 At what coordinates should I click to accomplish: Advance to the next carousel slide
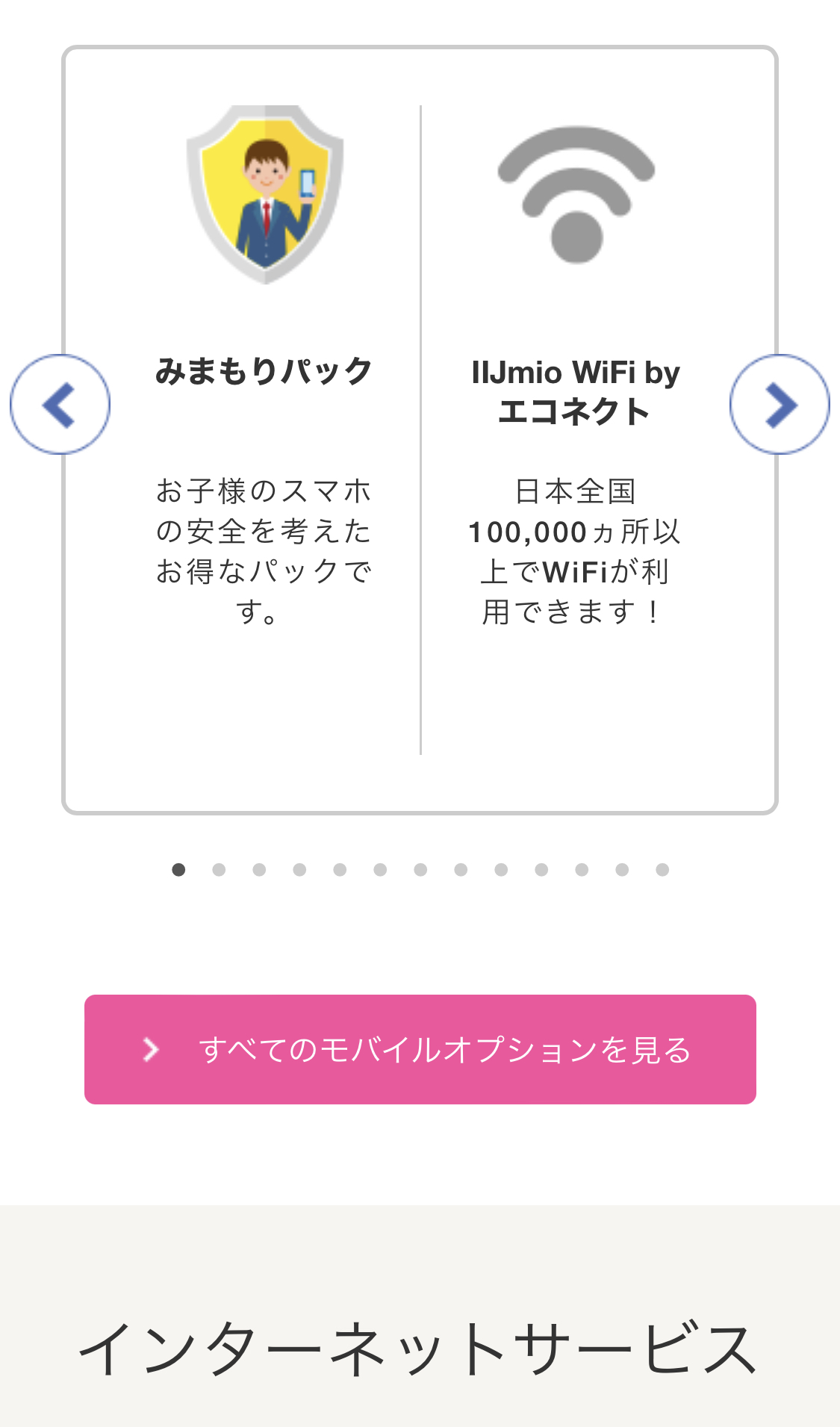(780, 404)
